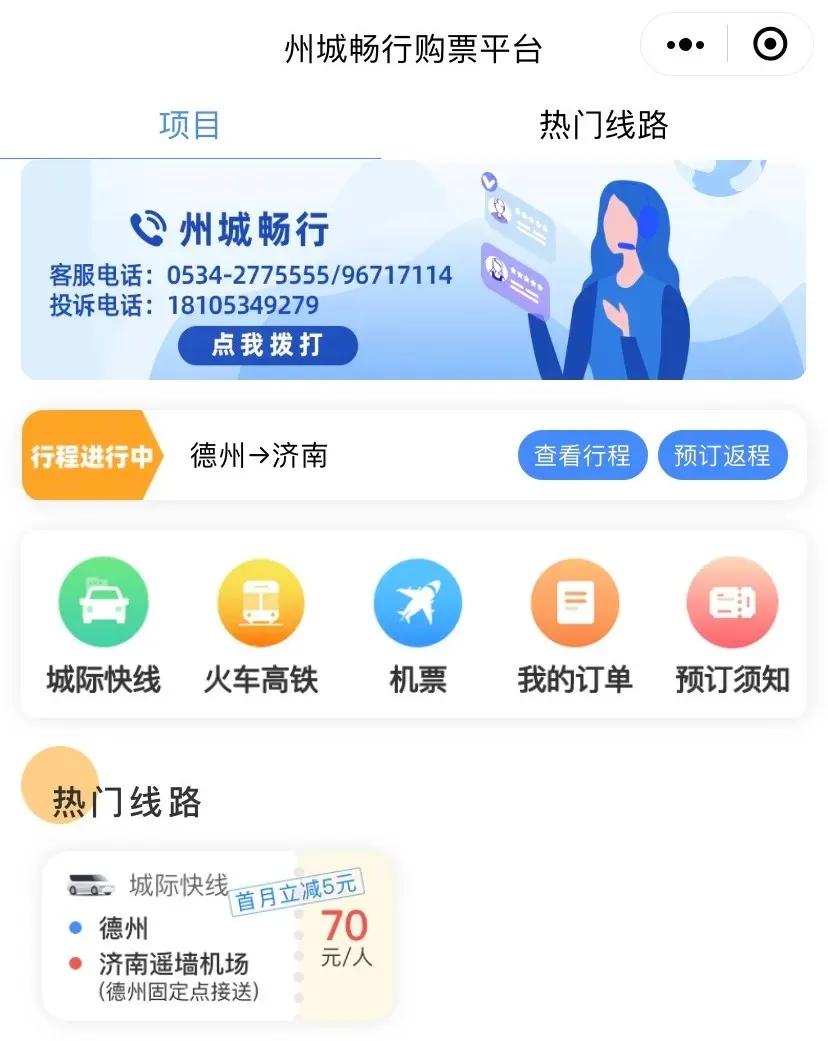Select the 德州→济南 trip text
The height and width of the screenshot is (1041, 828).
258,455
